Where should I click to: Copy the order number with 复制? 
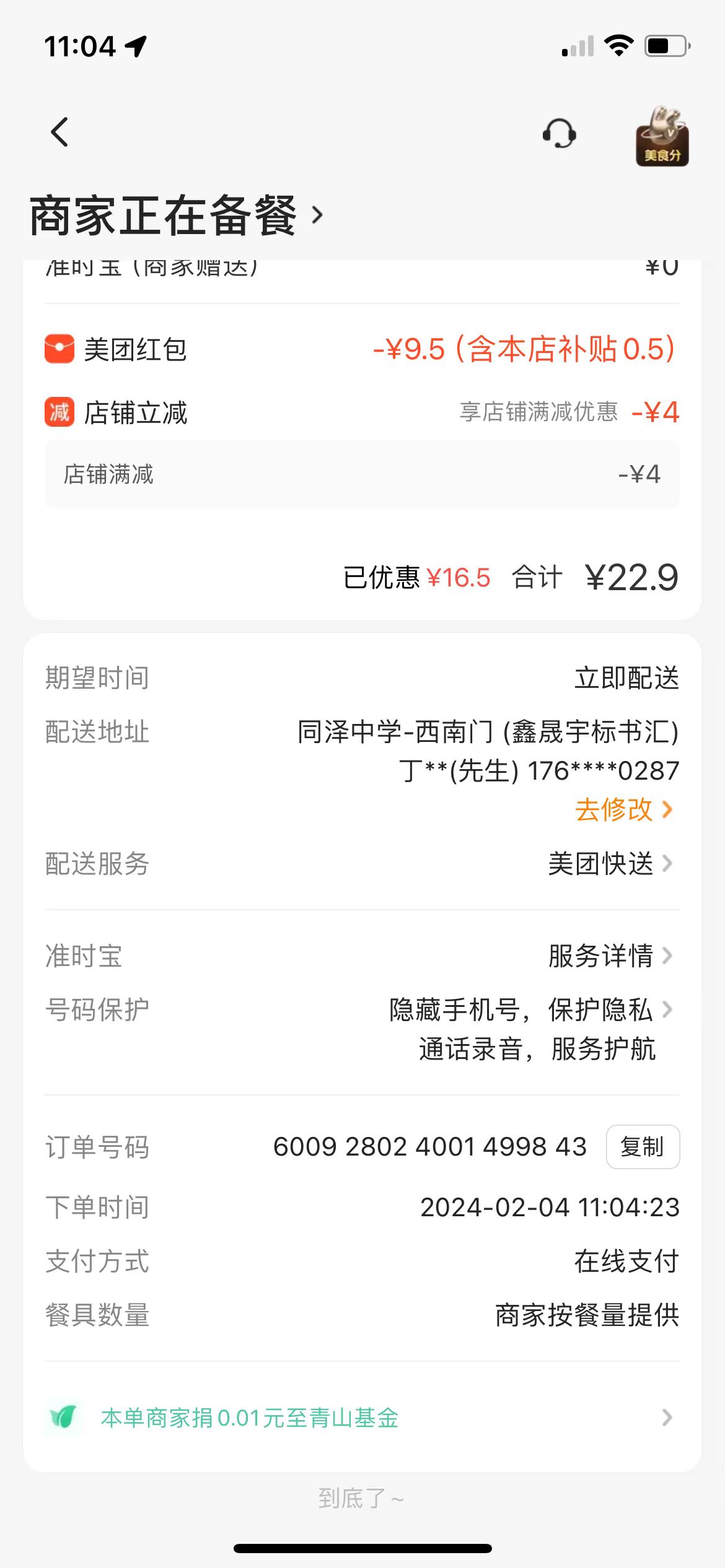[x=642, y=1147]
